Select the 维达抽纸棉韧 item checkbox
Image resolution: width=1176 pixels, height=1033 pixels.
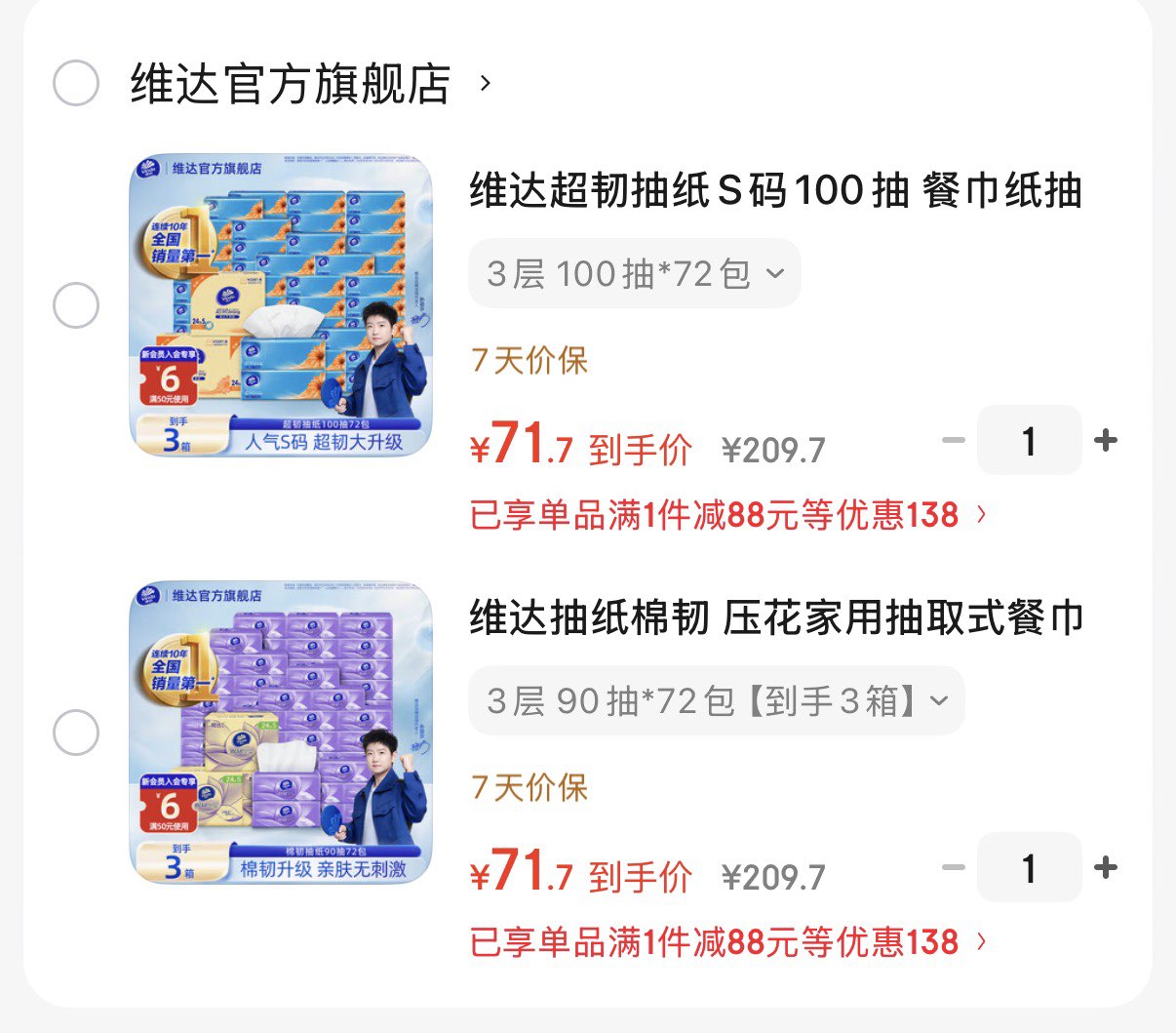[x=76, y=733]
